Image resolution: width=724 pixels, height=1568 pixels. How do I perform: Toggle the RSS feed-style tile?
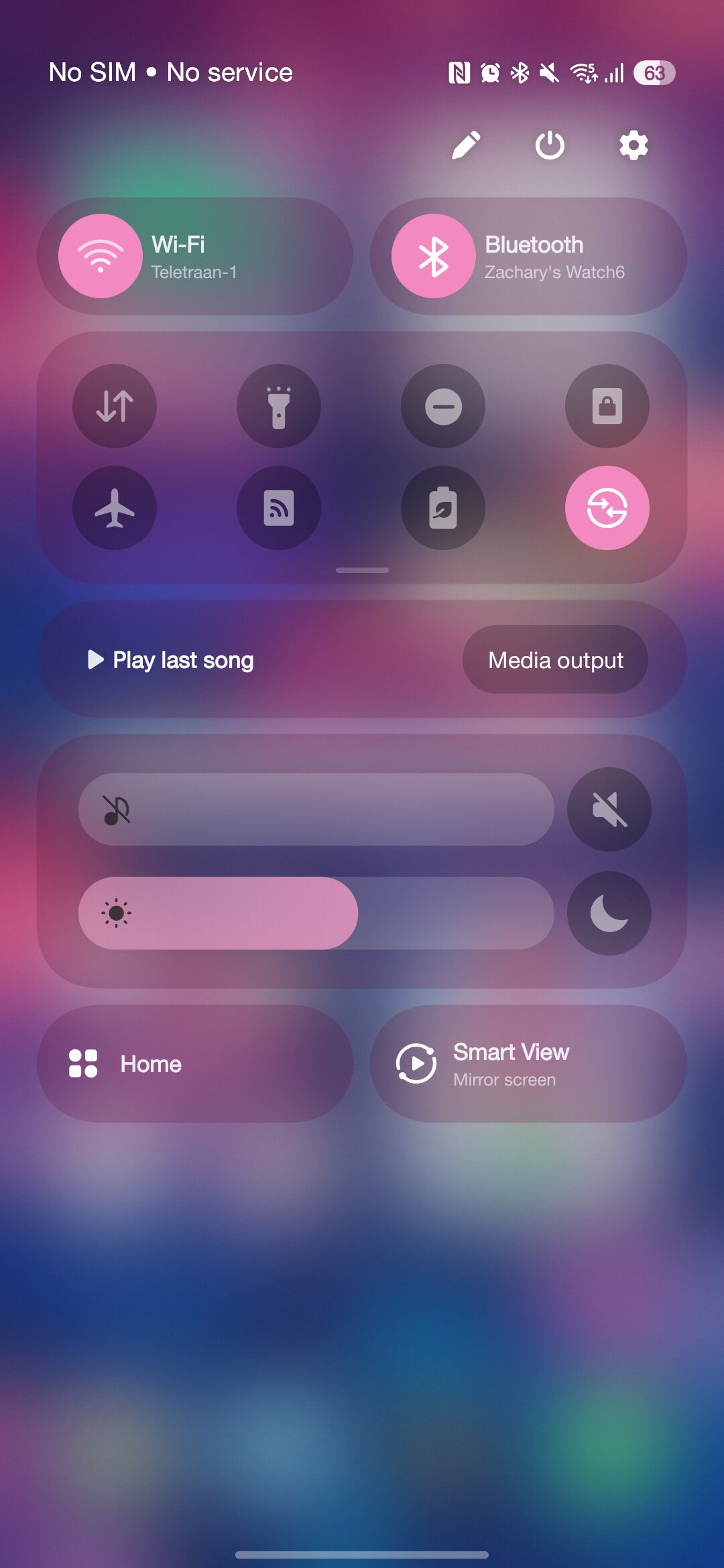tap(279, 508)
